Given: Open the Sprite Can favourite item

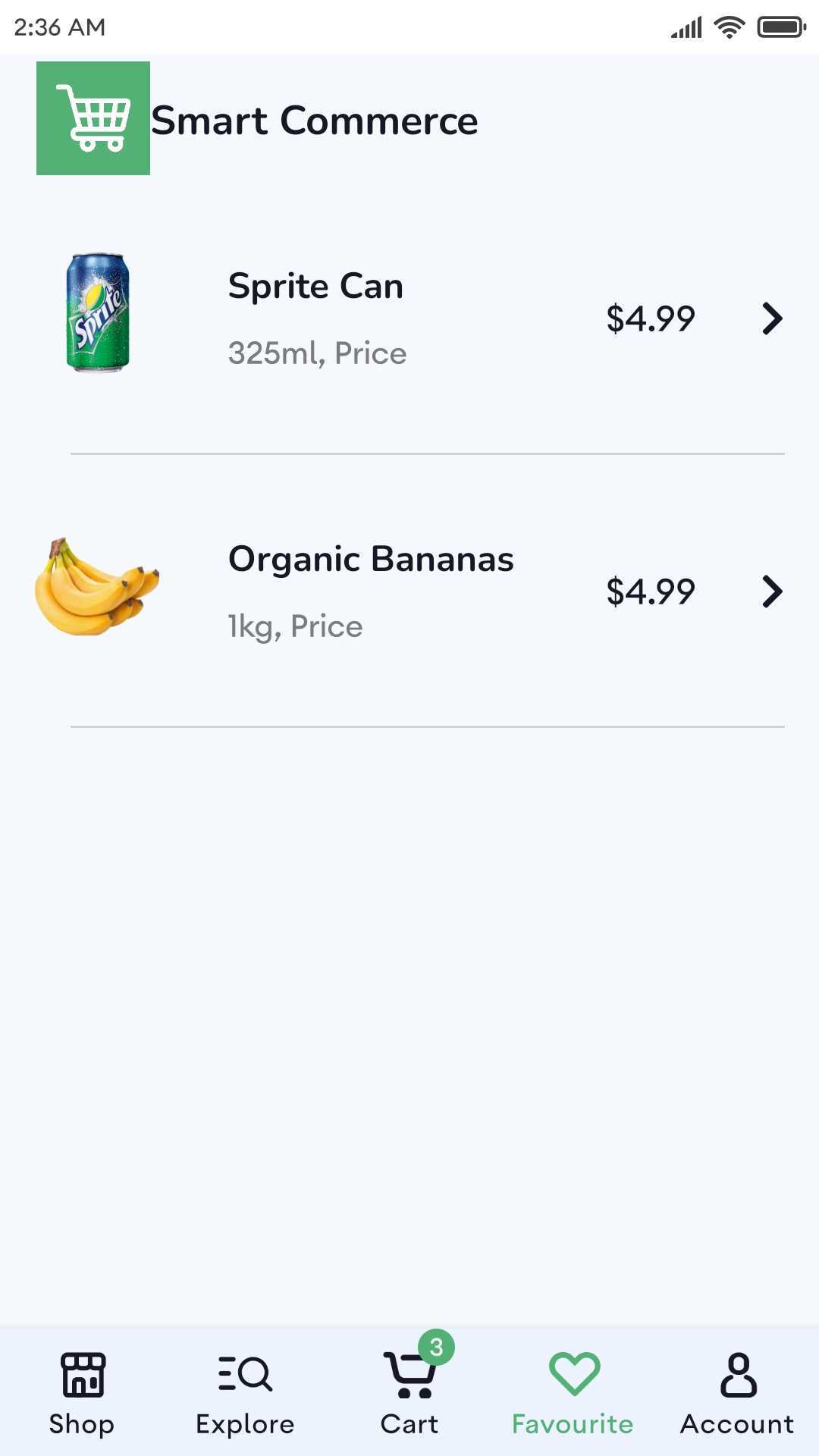Looking at the screenshot, I should pos(409,318).
